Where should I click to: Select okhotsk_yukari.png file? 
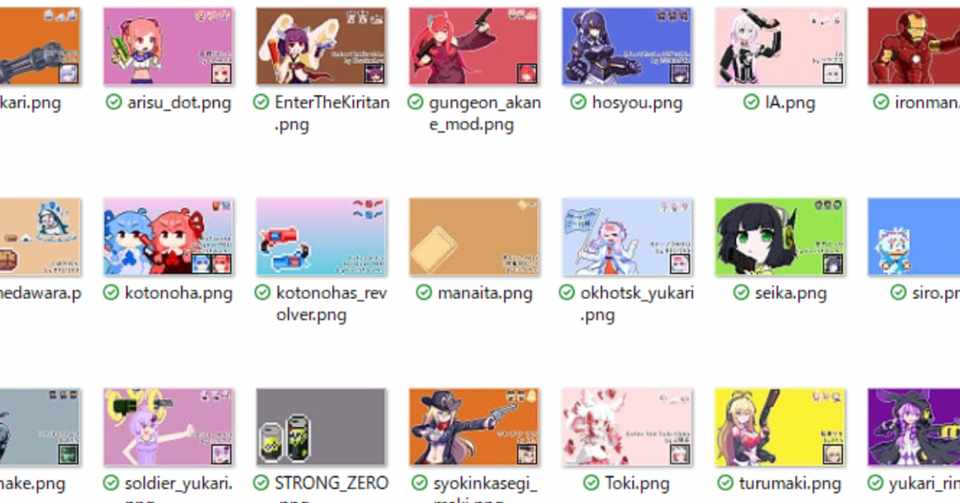(x=627, y=237)
